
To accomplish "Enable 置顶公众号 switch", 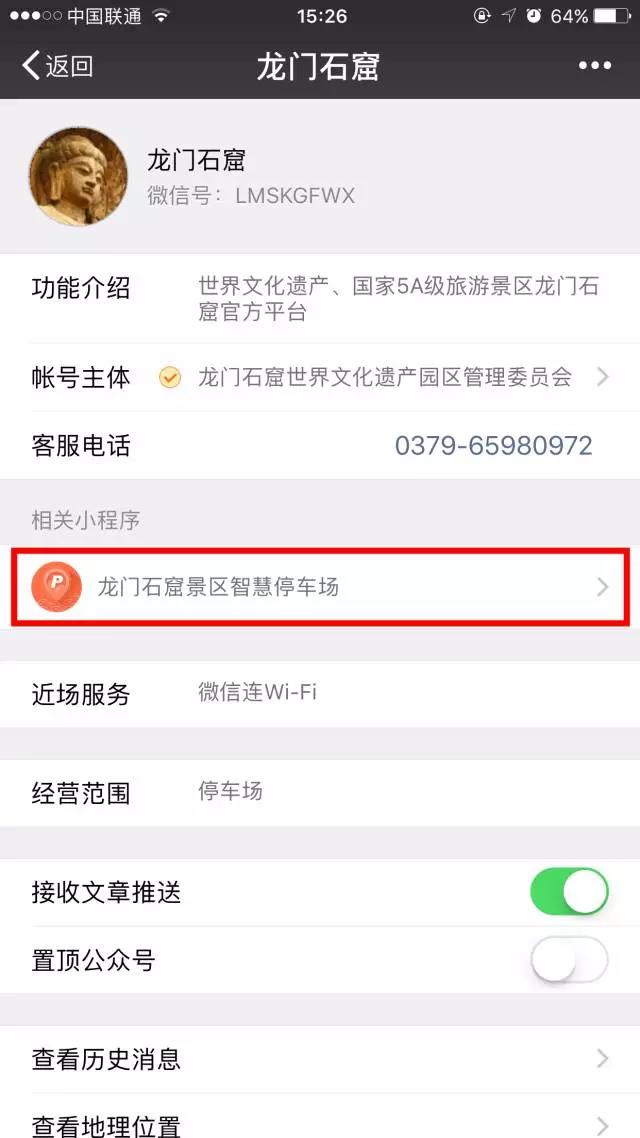I will 568,961.
